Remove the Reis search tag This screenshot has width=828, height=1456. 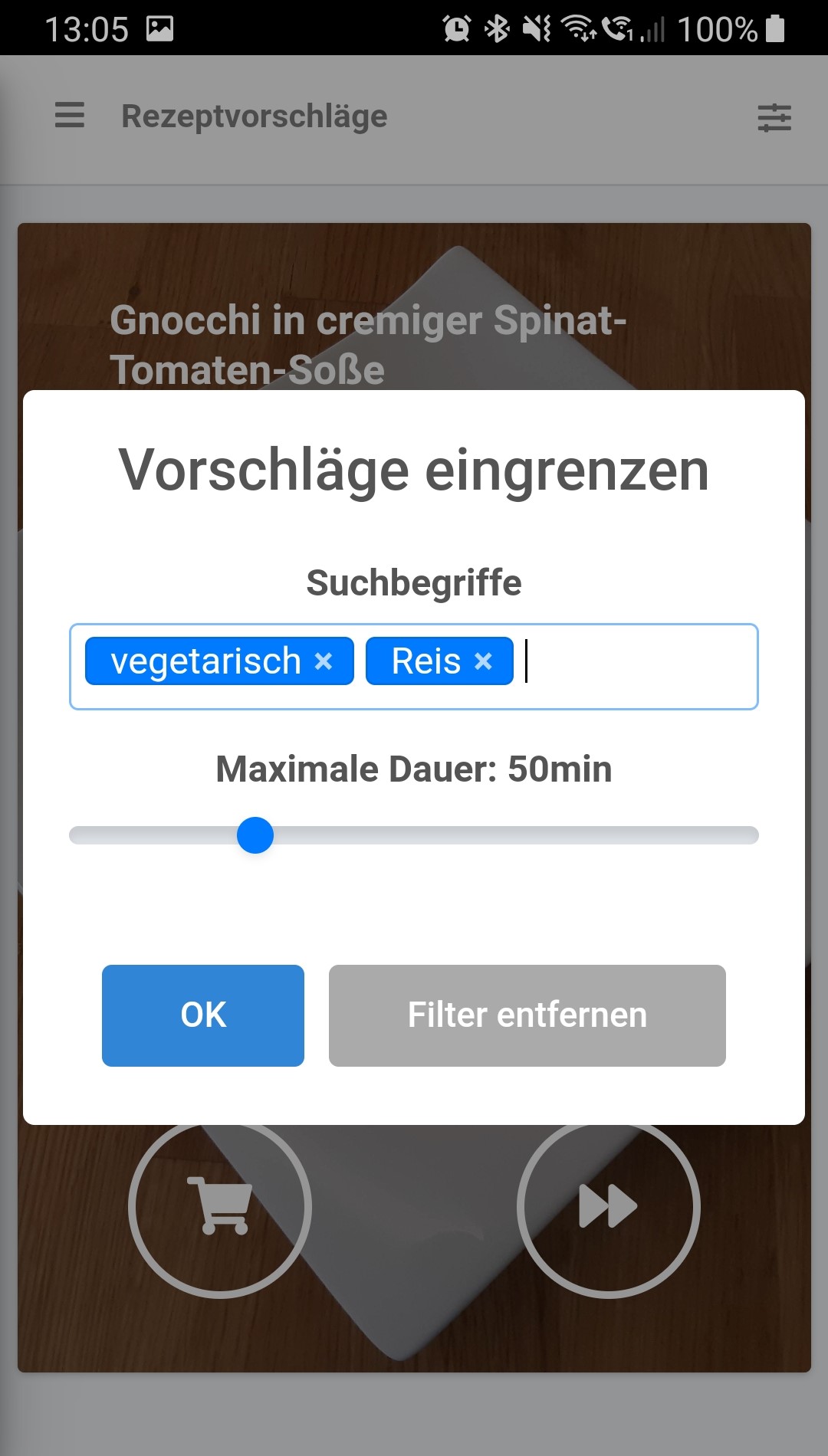tap(483, 661)
